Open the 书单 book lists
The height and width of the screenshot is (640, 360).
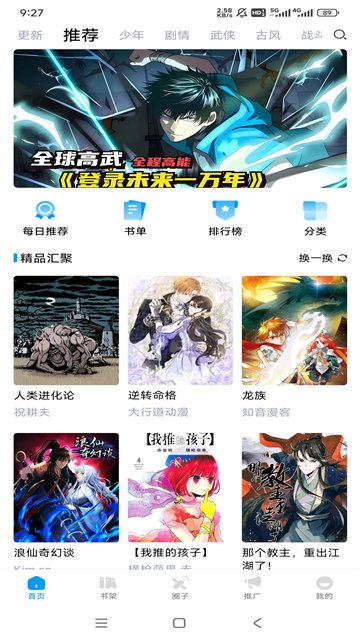135,218
